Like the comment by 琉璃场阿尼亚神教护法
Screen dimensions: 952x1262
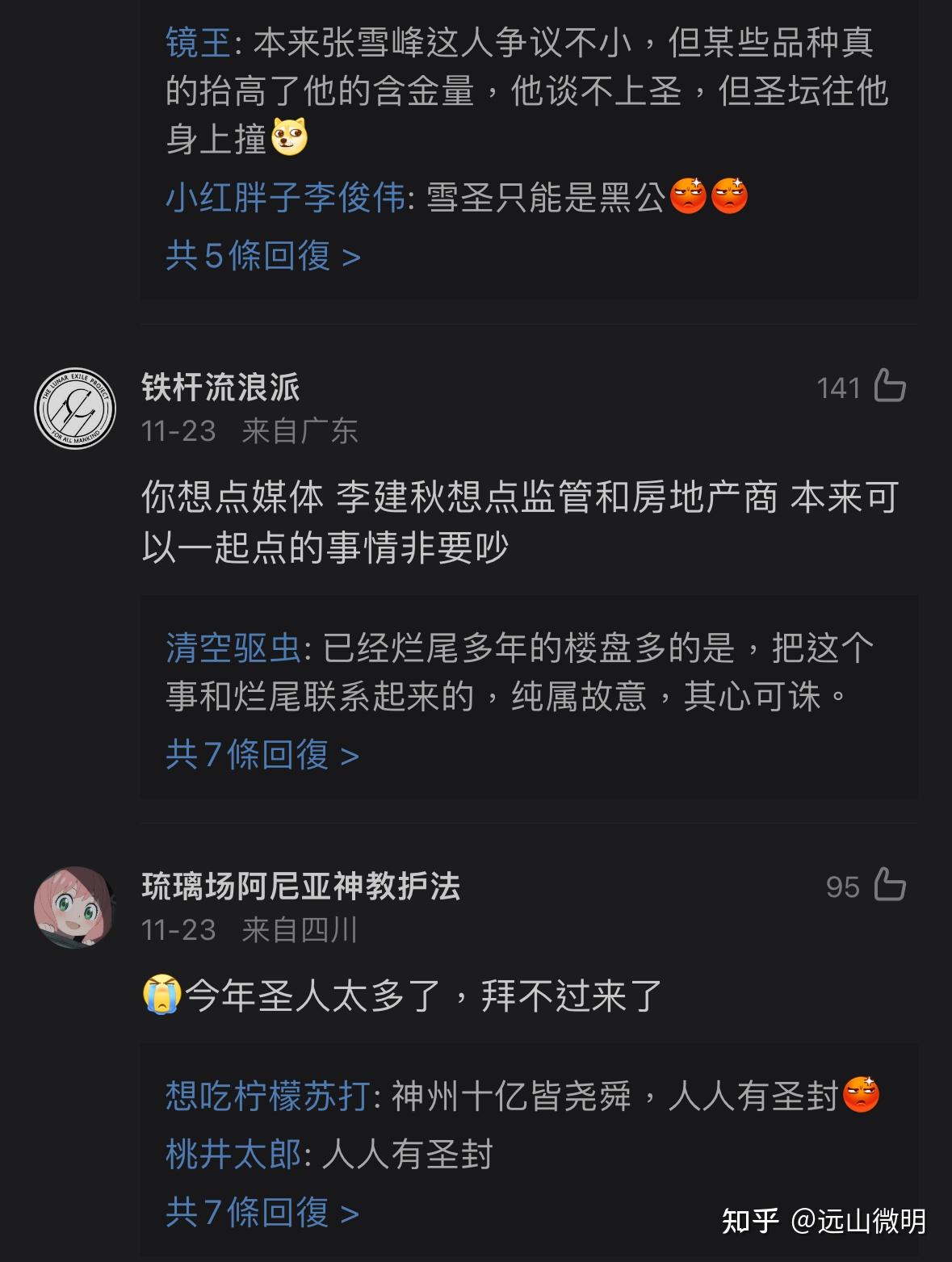[890, 886]
